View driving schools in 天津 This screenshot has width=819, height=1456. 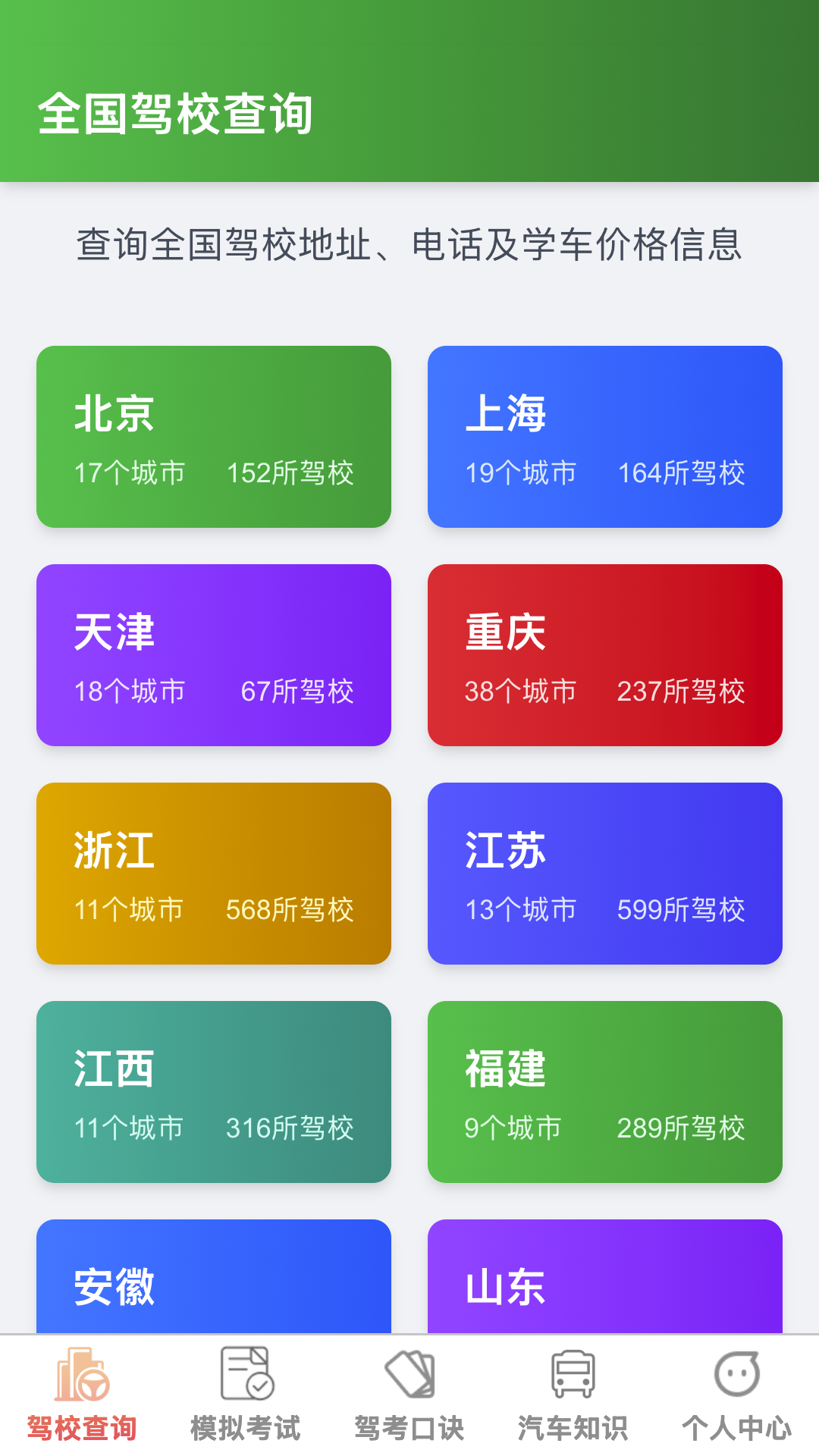coord(214,655)
